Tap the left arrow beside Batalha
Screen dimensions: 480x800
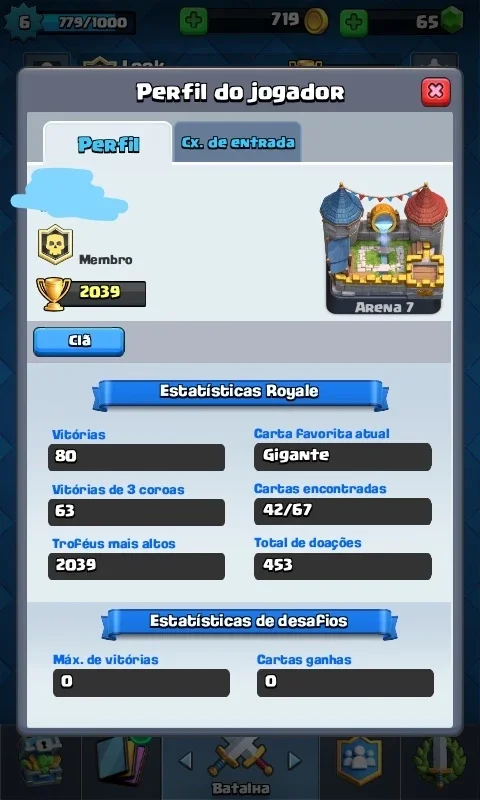pos(186,760)
